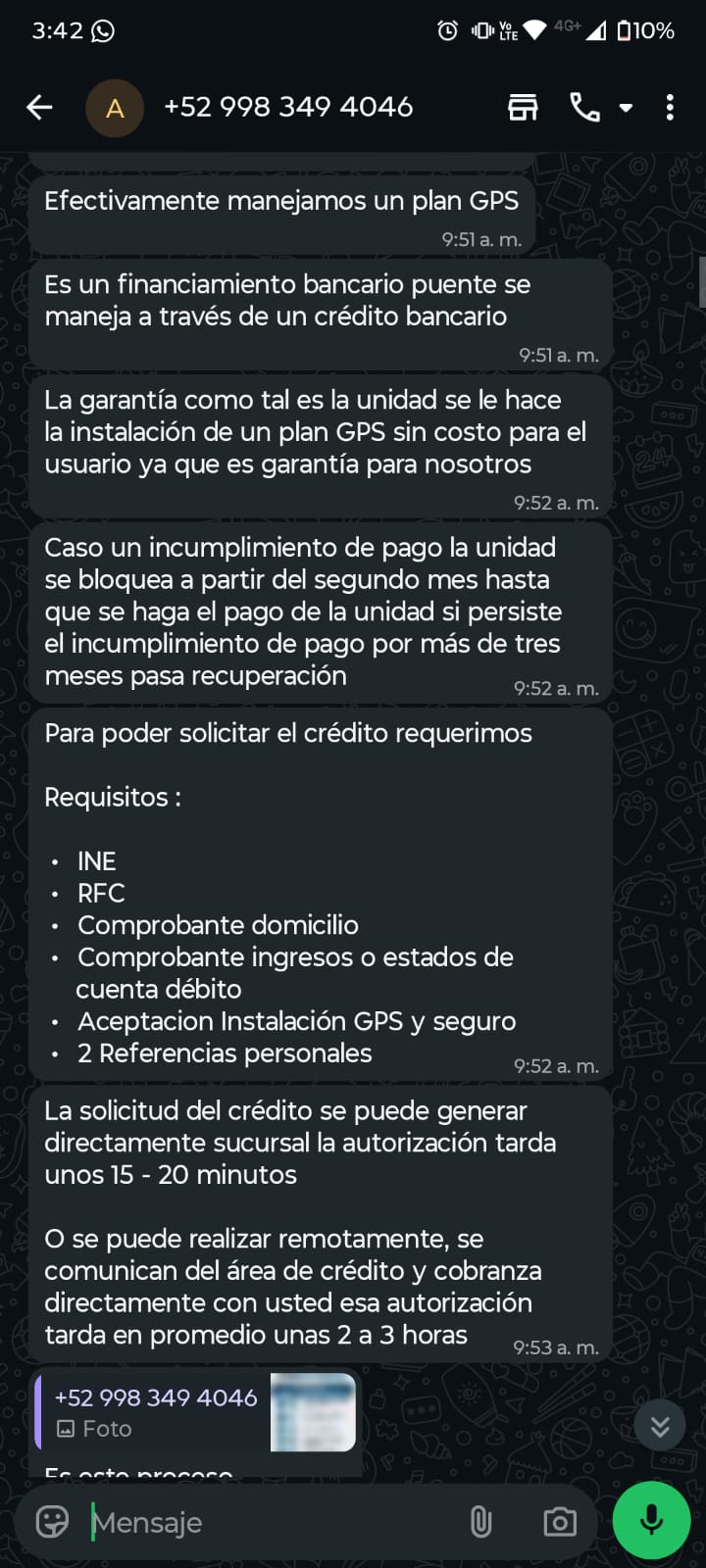Open contact info for +52 998 349 4046
Screen dimensions: 706x1568
pyautogui.click(x=288, y=107)
